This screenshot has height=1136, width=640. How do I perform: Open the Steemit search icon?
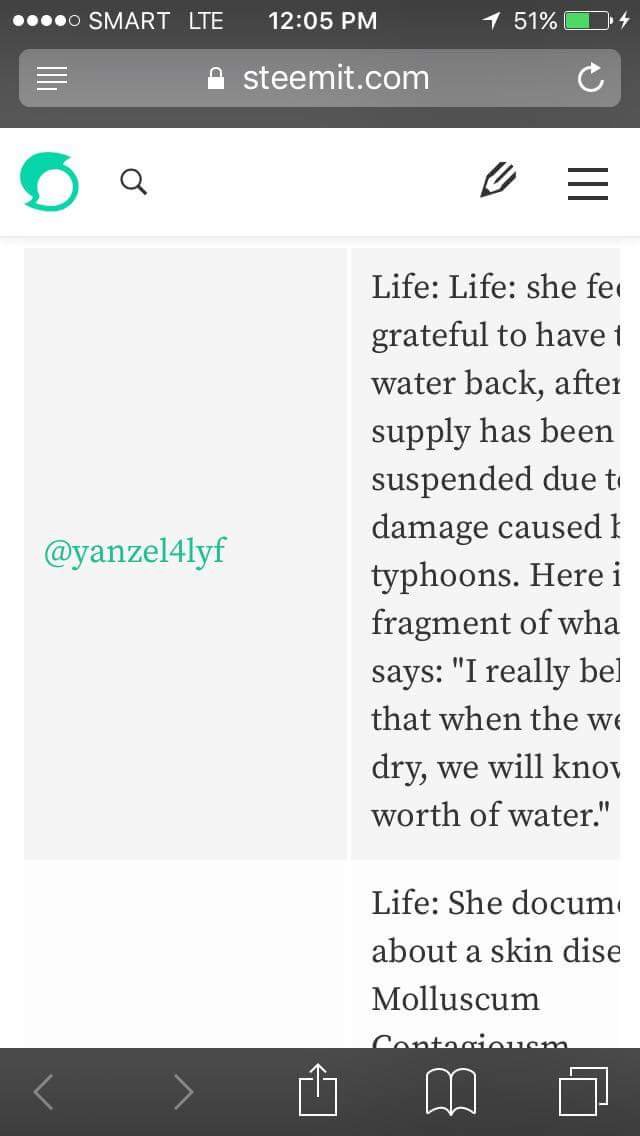(133, 181)
